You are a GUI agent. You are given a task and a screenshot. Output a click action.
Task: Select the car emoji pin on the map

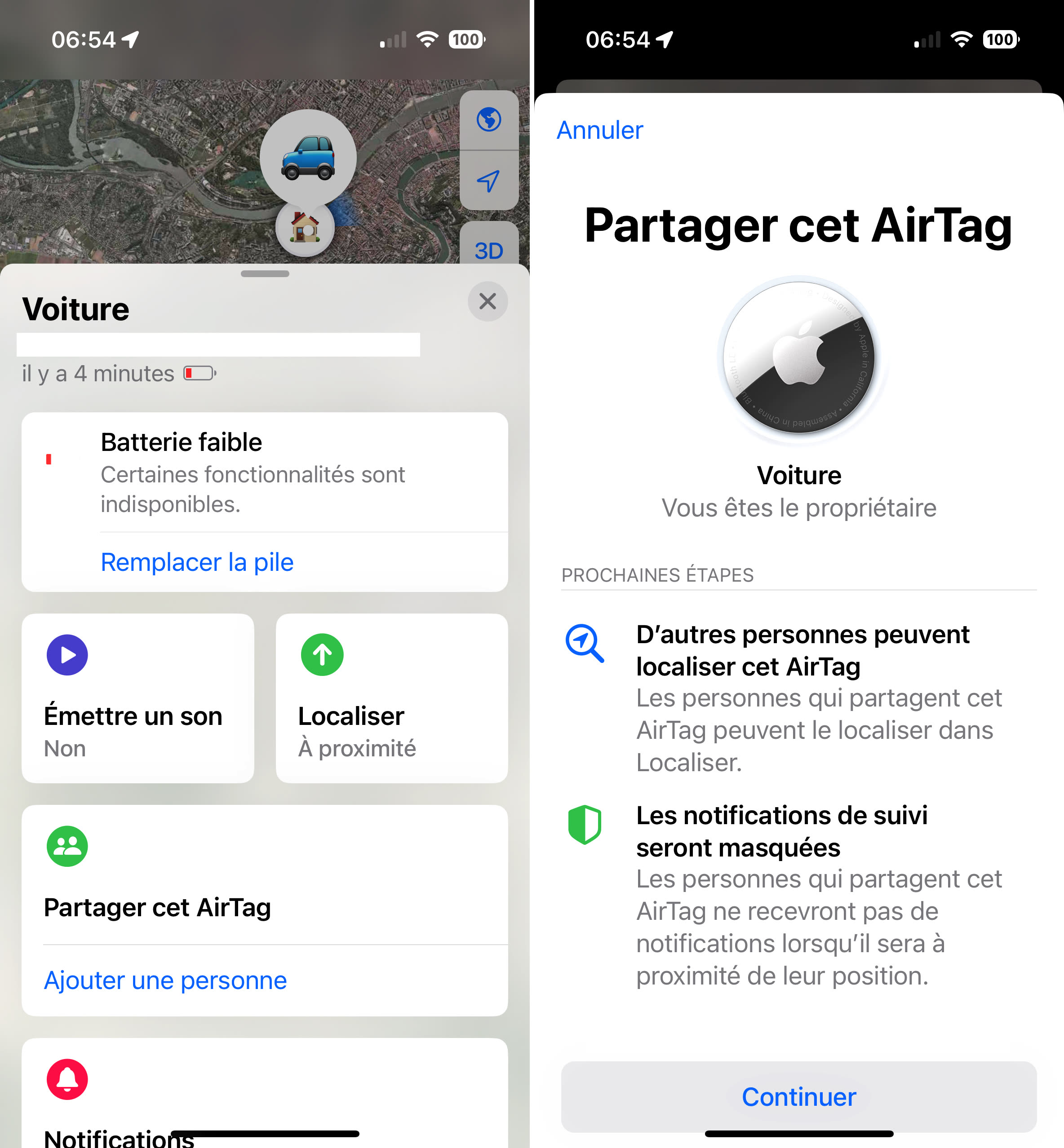(x=309, y=157)
